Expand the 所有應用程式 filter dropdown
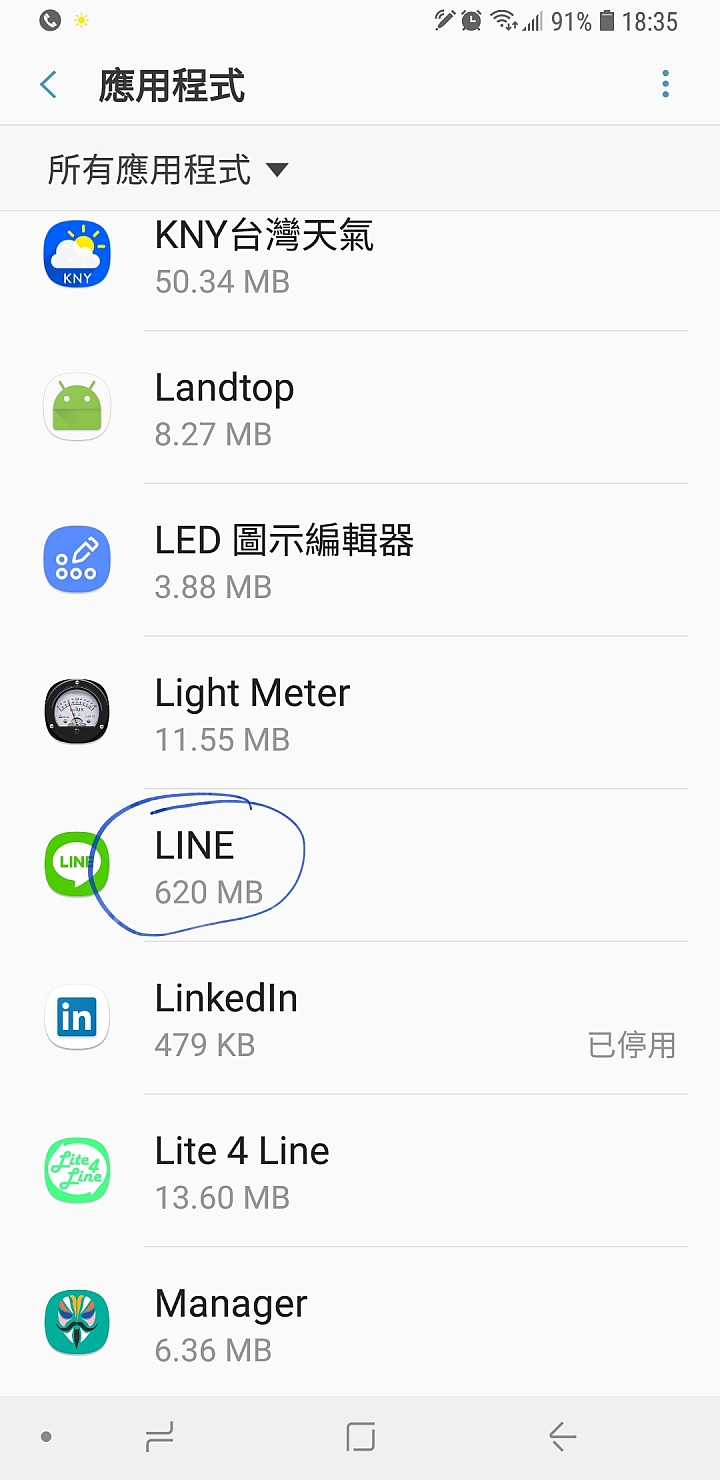 (x=168, y=170)
